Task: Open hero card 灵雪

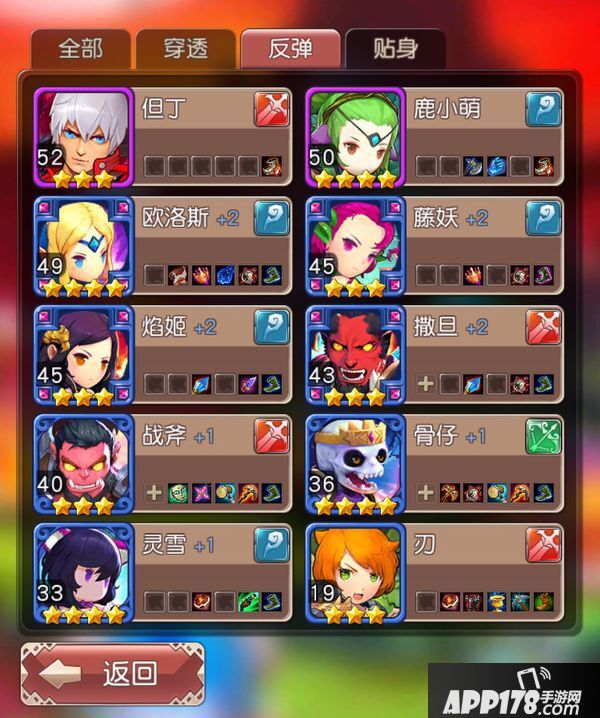Action: 163,571
